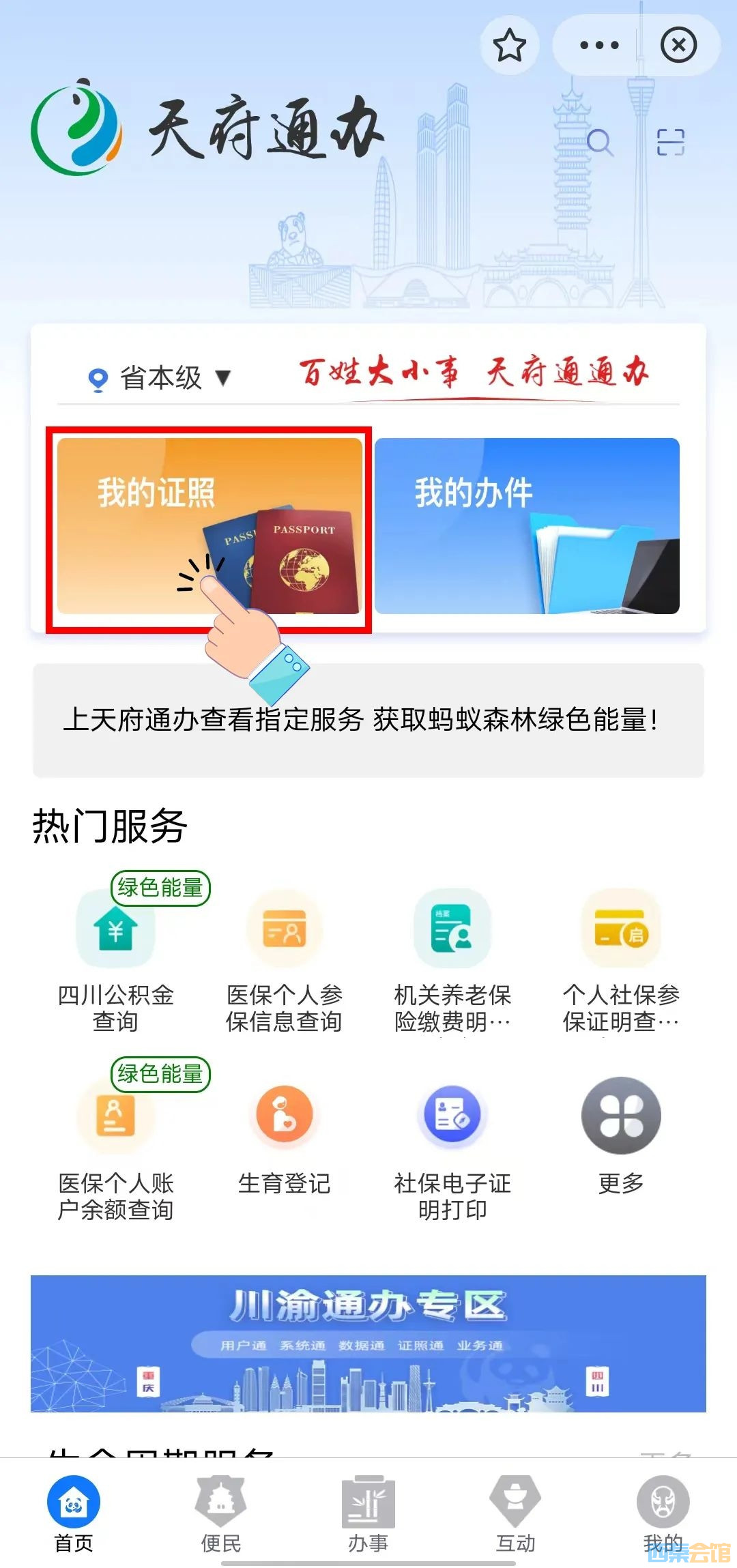Switch to the 便民 tab
The image size is (737, 1568).
point(220,1513)
